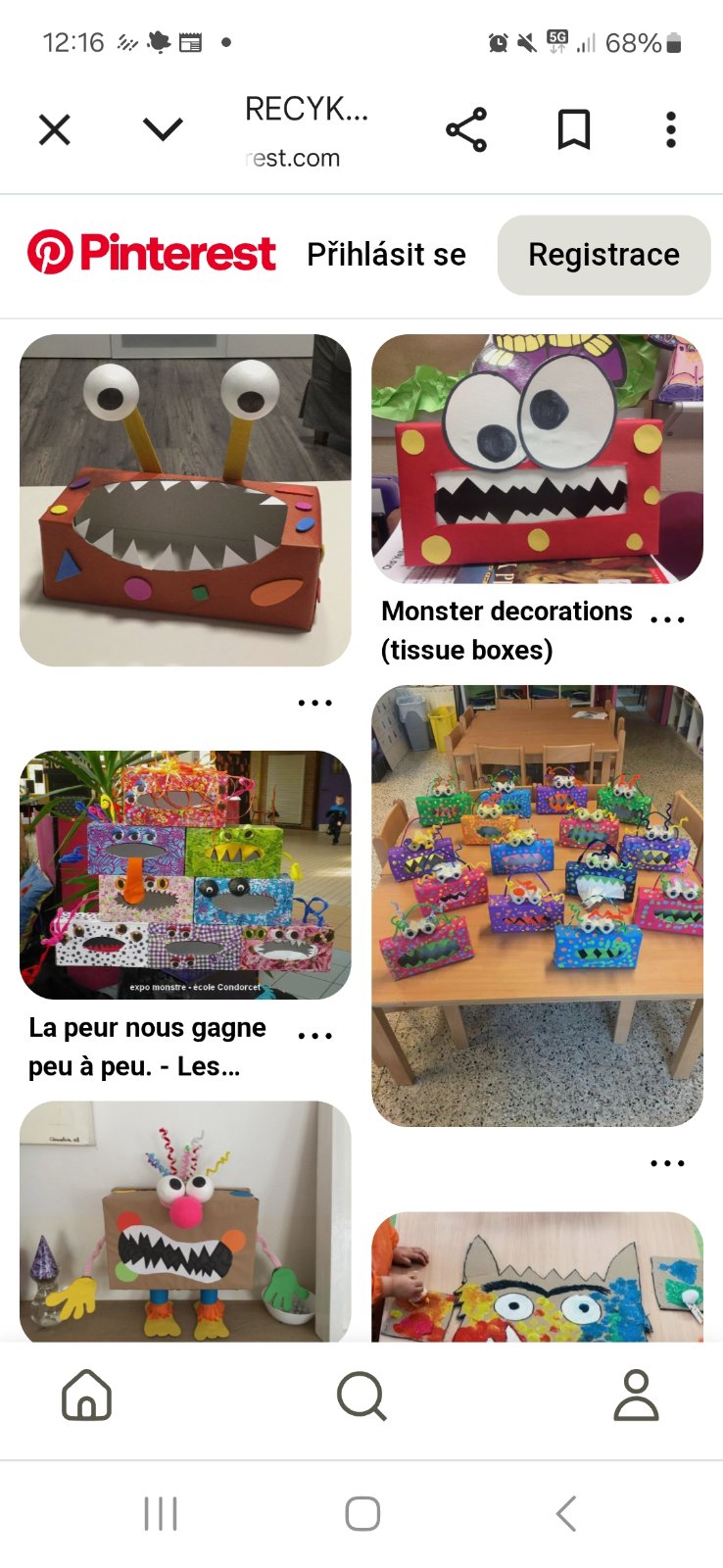This screenshot has width=723, height=1568.
Task: Open options for Monster decorations pin
Action: pyautogui.click(x=667, y=619)
